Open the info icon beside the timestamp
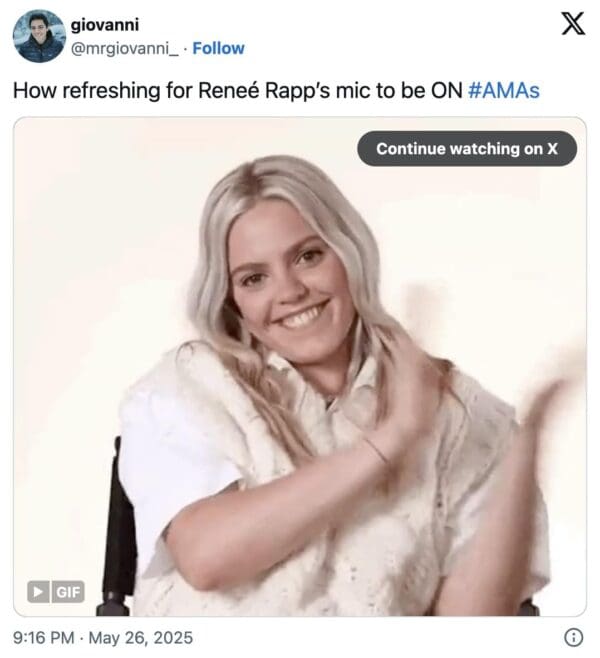Screen dimensions: 600x658 point(573,637)
